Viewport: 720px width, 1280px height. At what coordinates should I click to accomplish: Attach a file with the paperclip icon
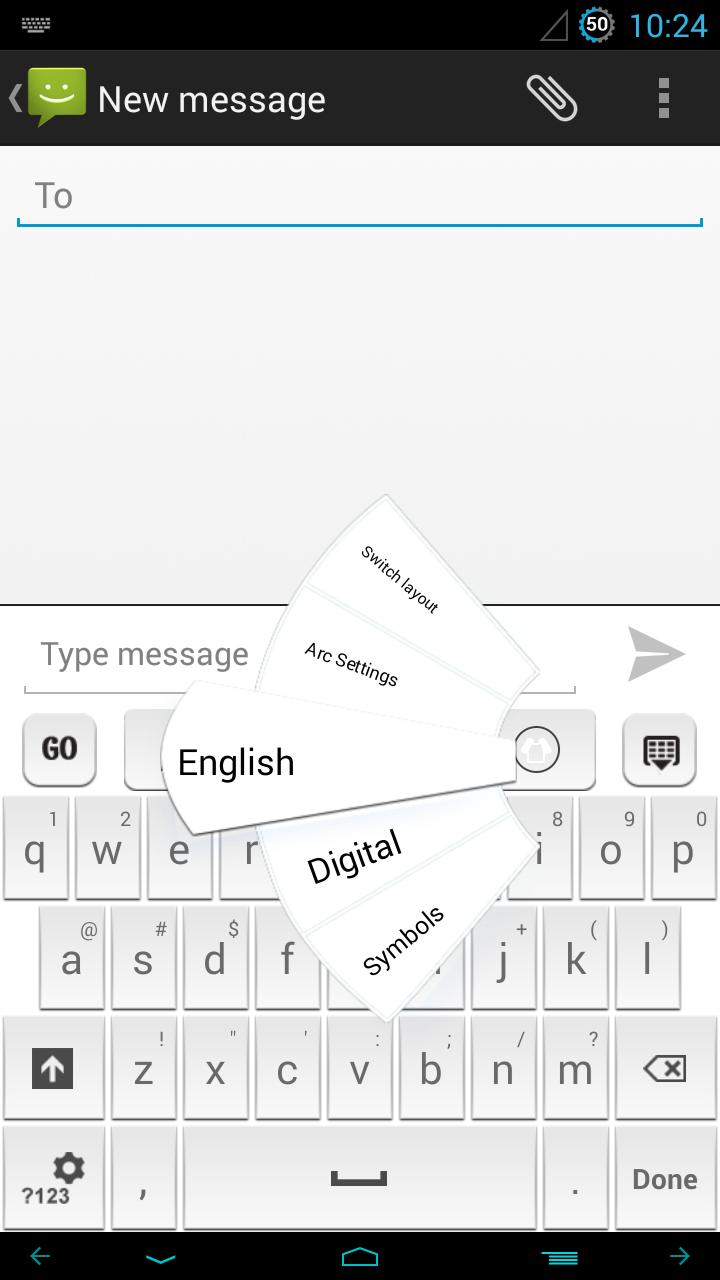552,98
